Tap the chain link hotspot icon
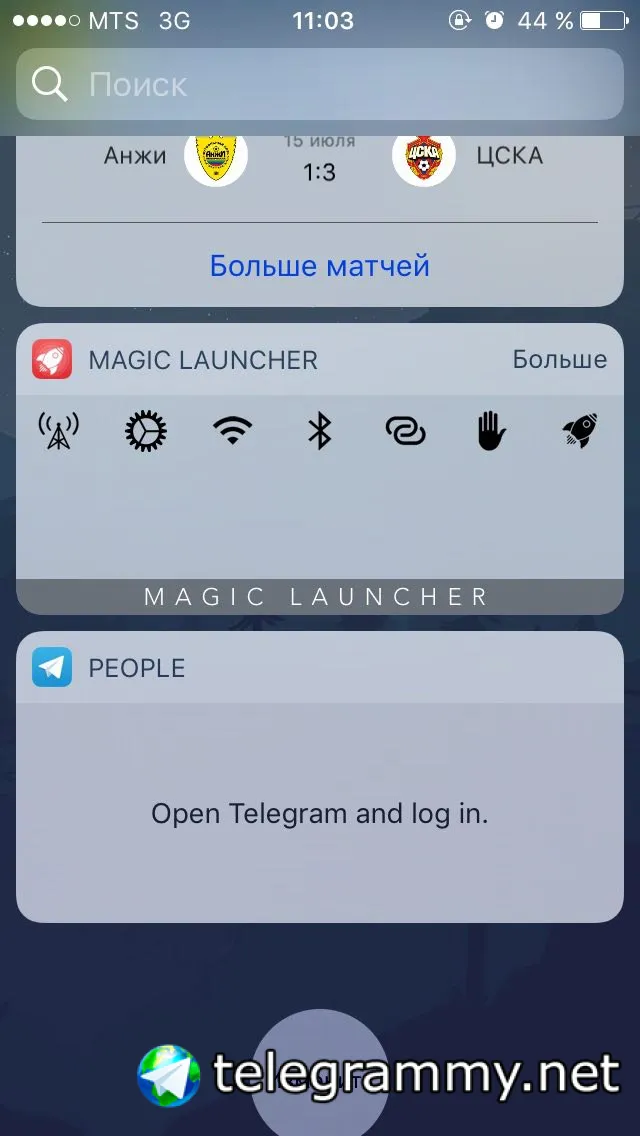Screen dimensions: 640x1136 pos(405,431)
